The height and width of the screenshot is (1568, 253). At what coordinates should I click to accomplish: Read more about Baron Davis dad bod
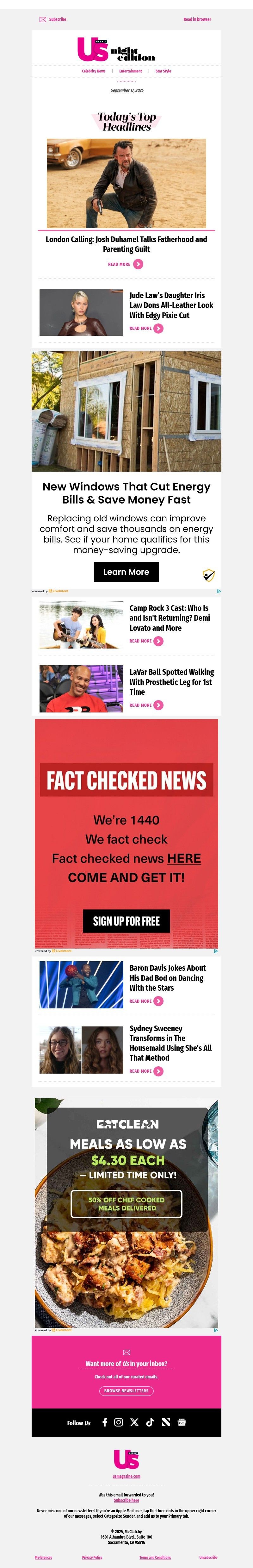146,1001
